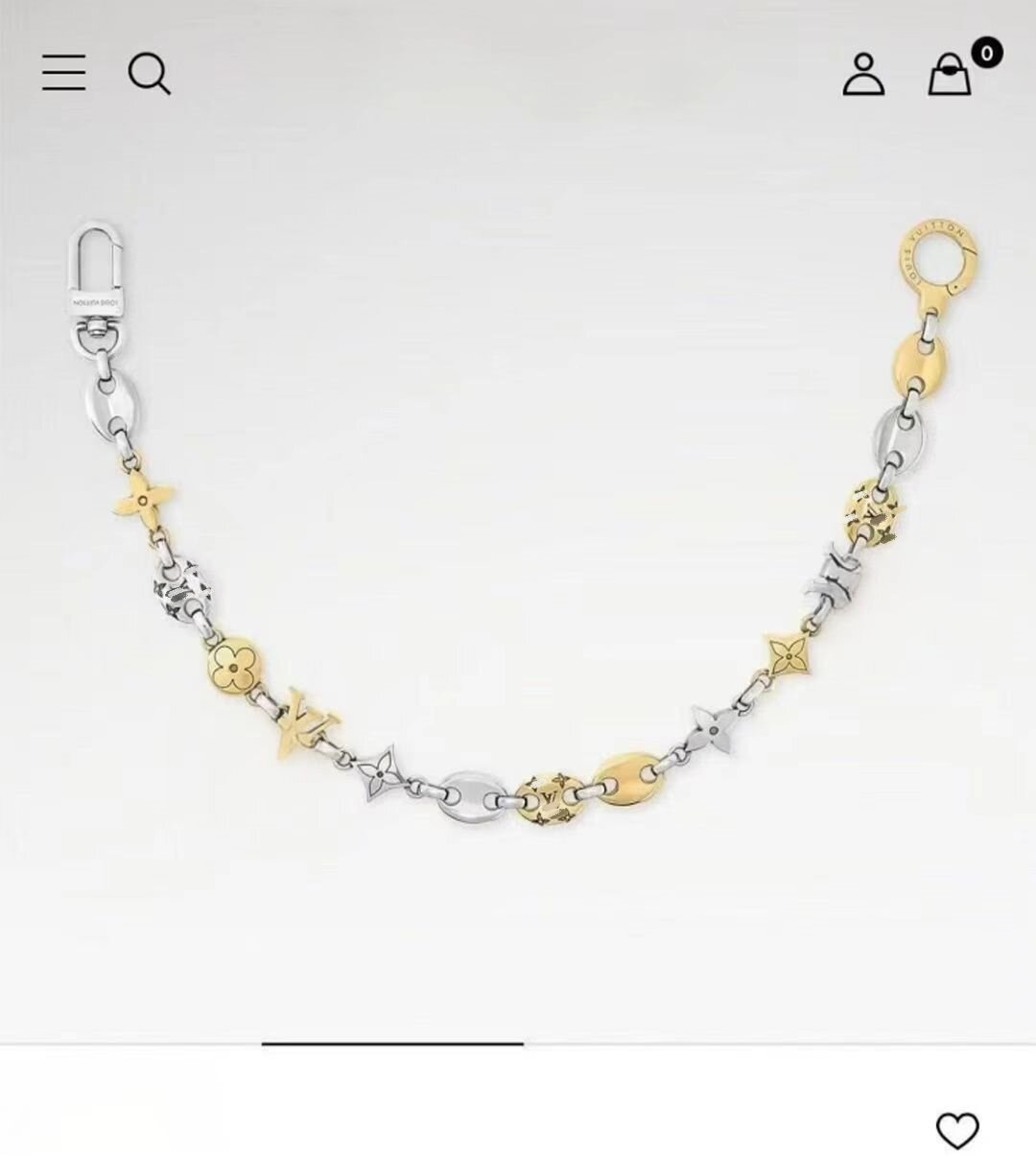View the chain product image
The image size is (1036, 1156).
click(518, 537)
